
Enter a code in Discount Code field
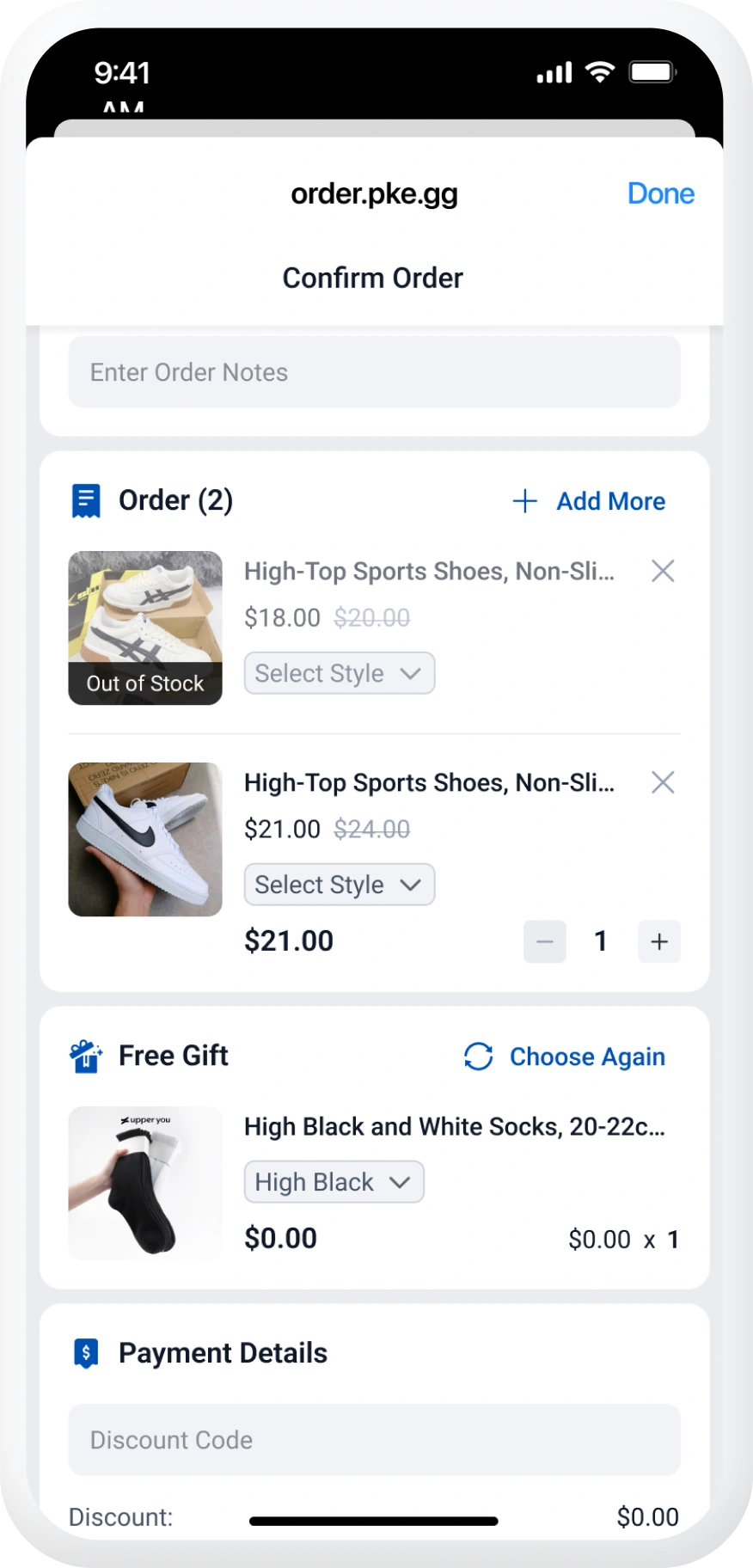pyautogui.click(x=374, y=1440)
